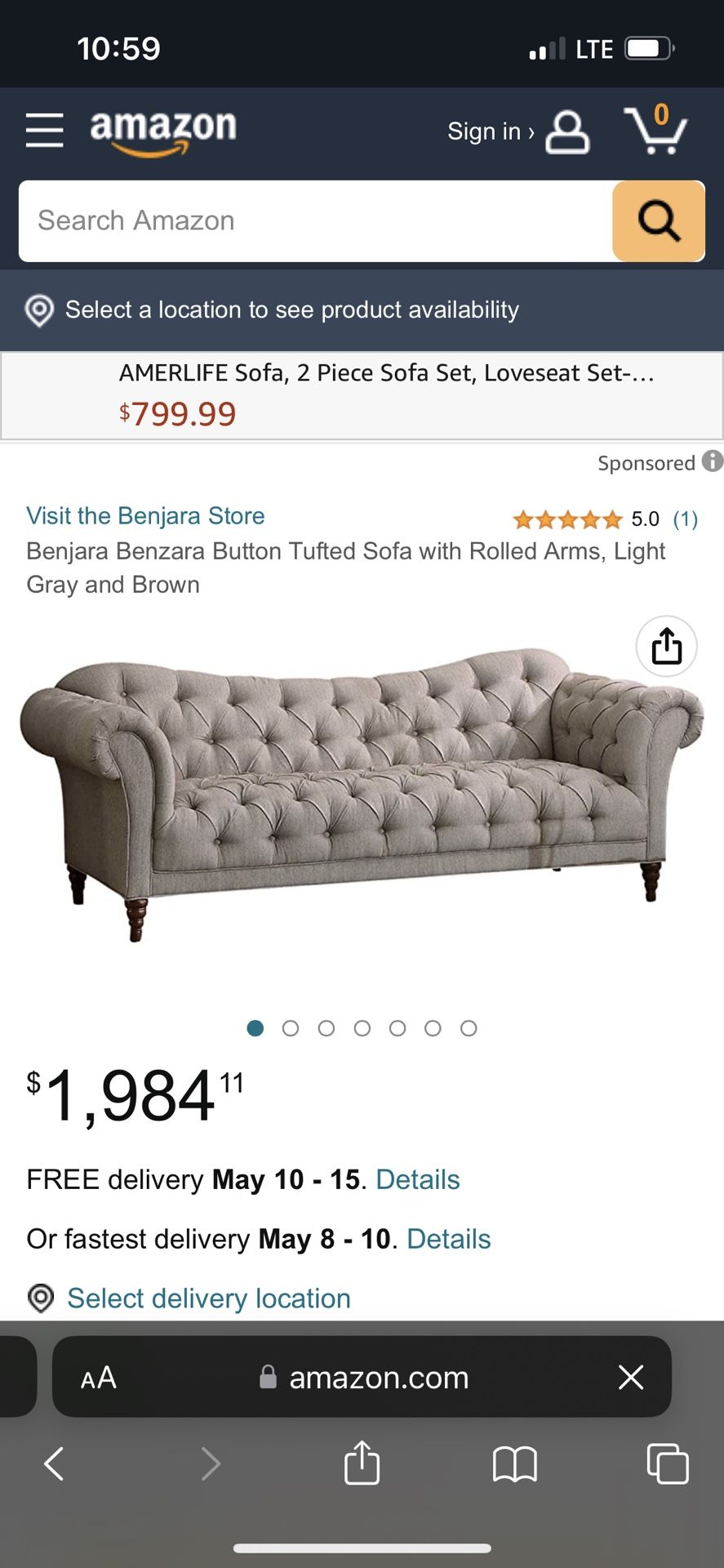Tap the search magnifier icon
724x1568 pixels.
tap(658, 220)
